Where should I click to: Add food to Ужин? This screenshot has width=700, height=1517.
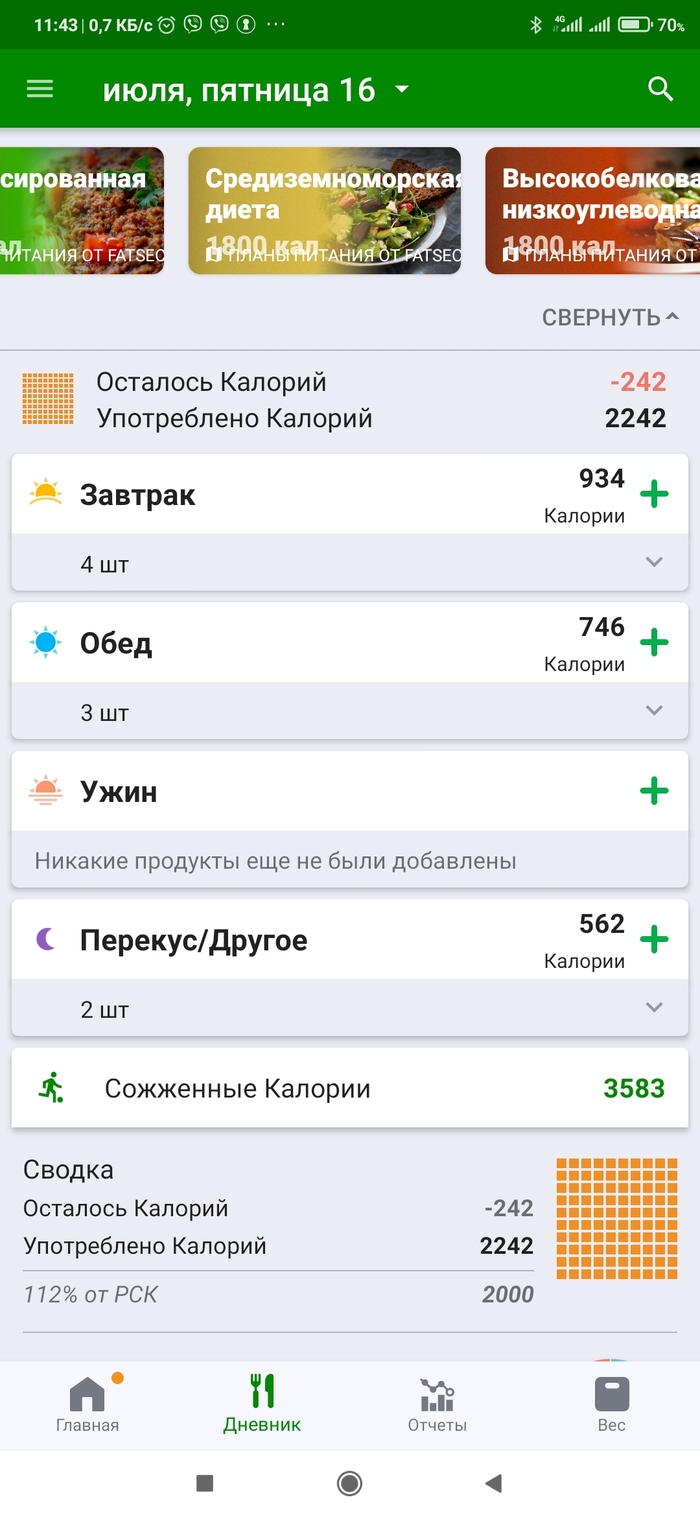click(654, 792)
